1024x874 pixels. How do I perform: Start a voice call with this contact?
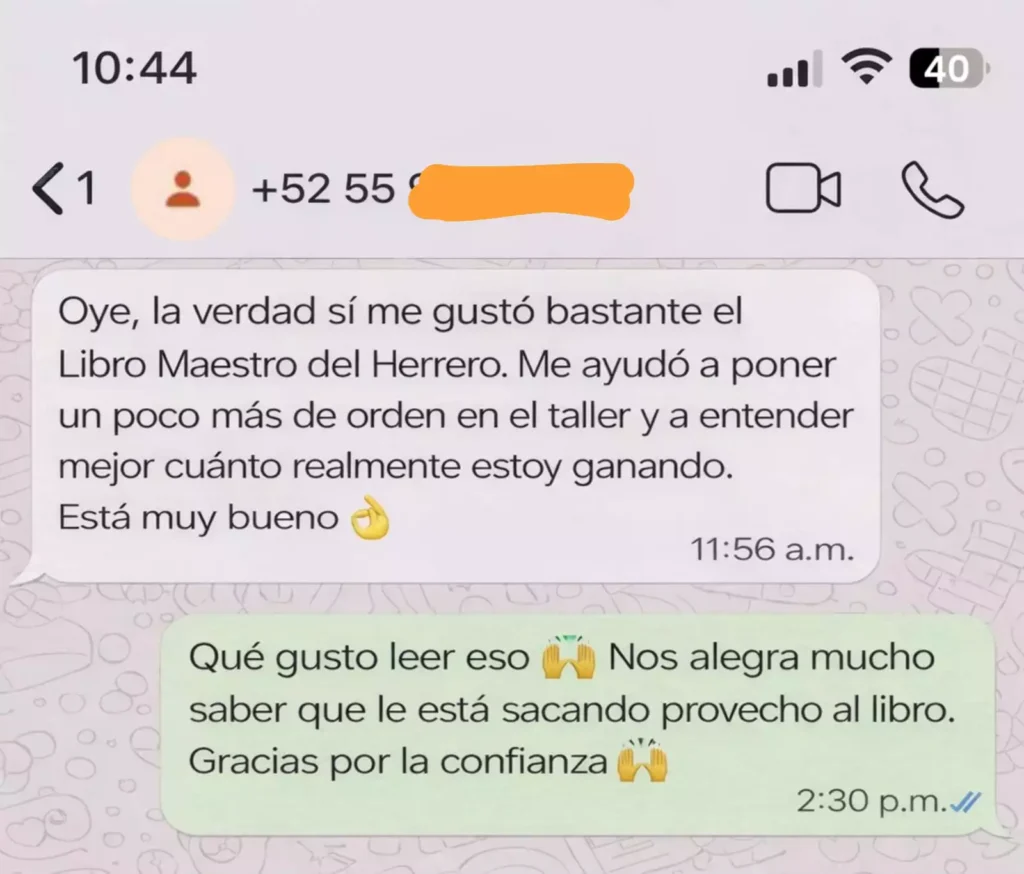(932, 189)
